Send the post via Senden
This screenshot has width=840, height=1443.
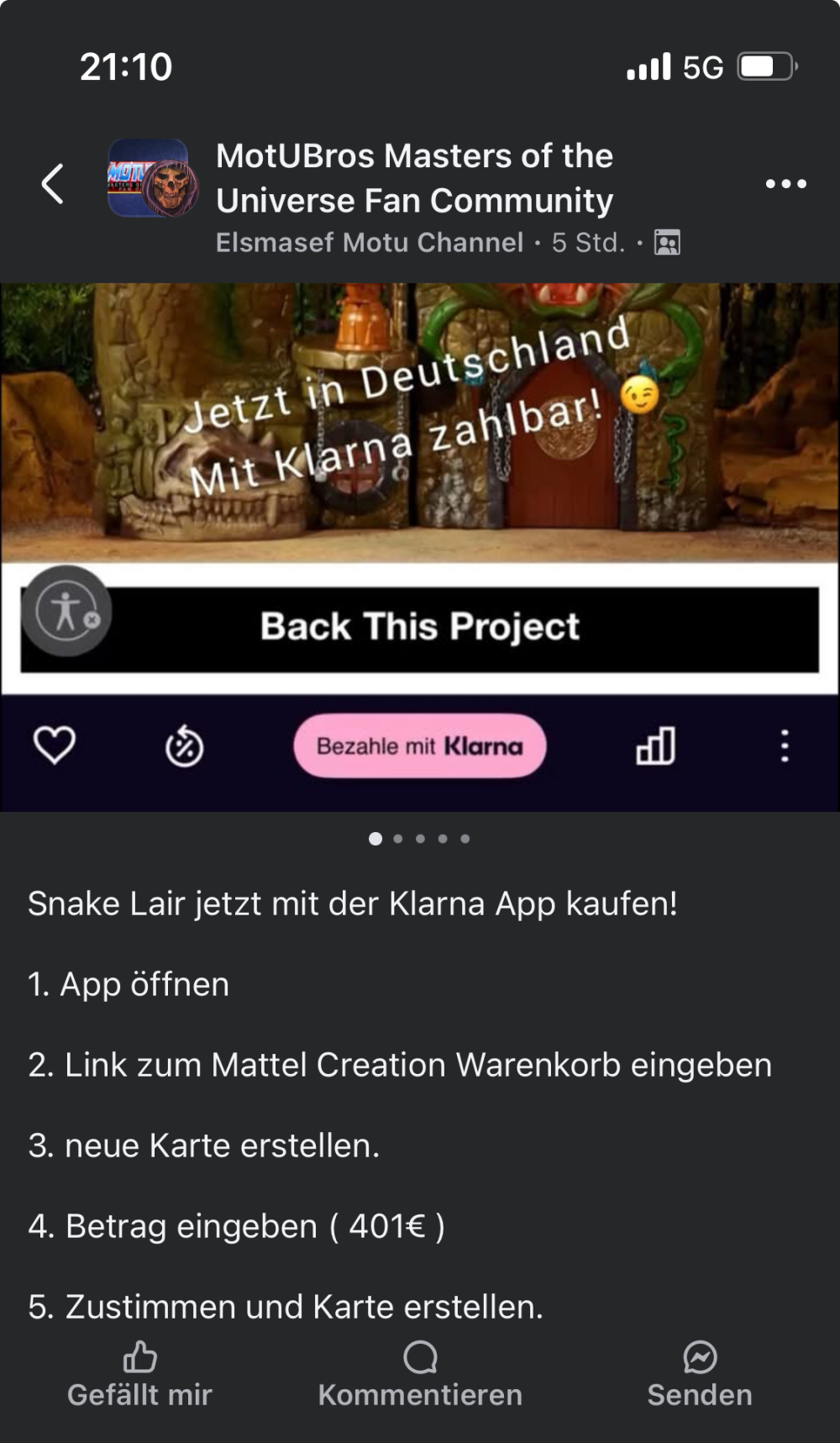tap(699, 1374)
